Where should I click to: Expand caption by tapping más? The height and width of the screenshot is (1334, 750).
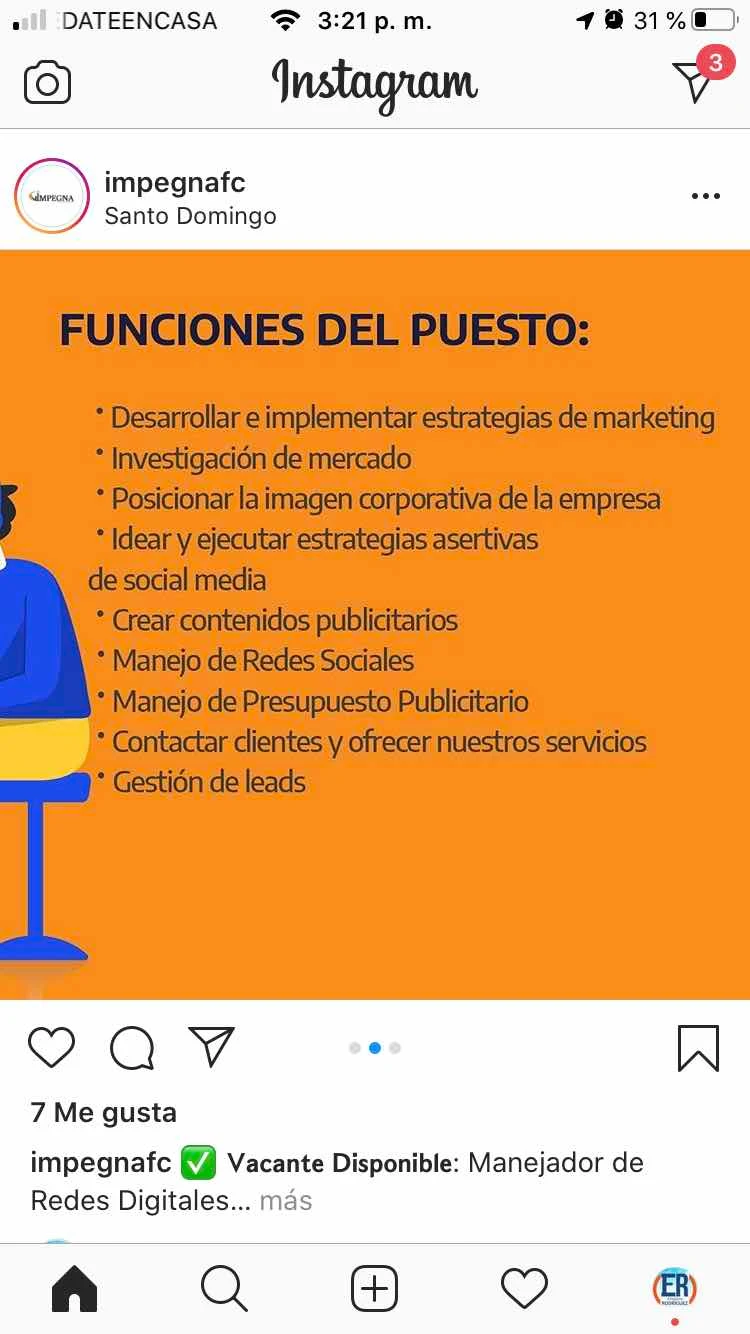click(x=286, y=1200)
